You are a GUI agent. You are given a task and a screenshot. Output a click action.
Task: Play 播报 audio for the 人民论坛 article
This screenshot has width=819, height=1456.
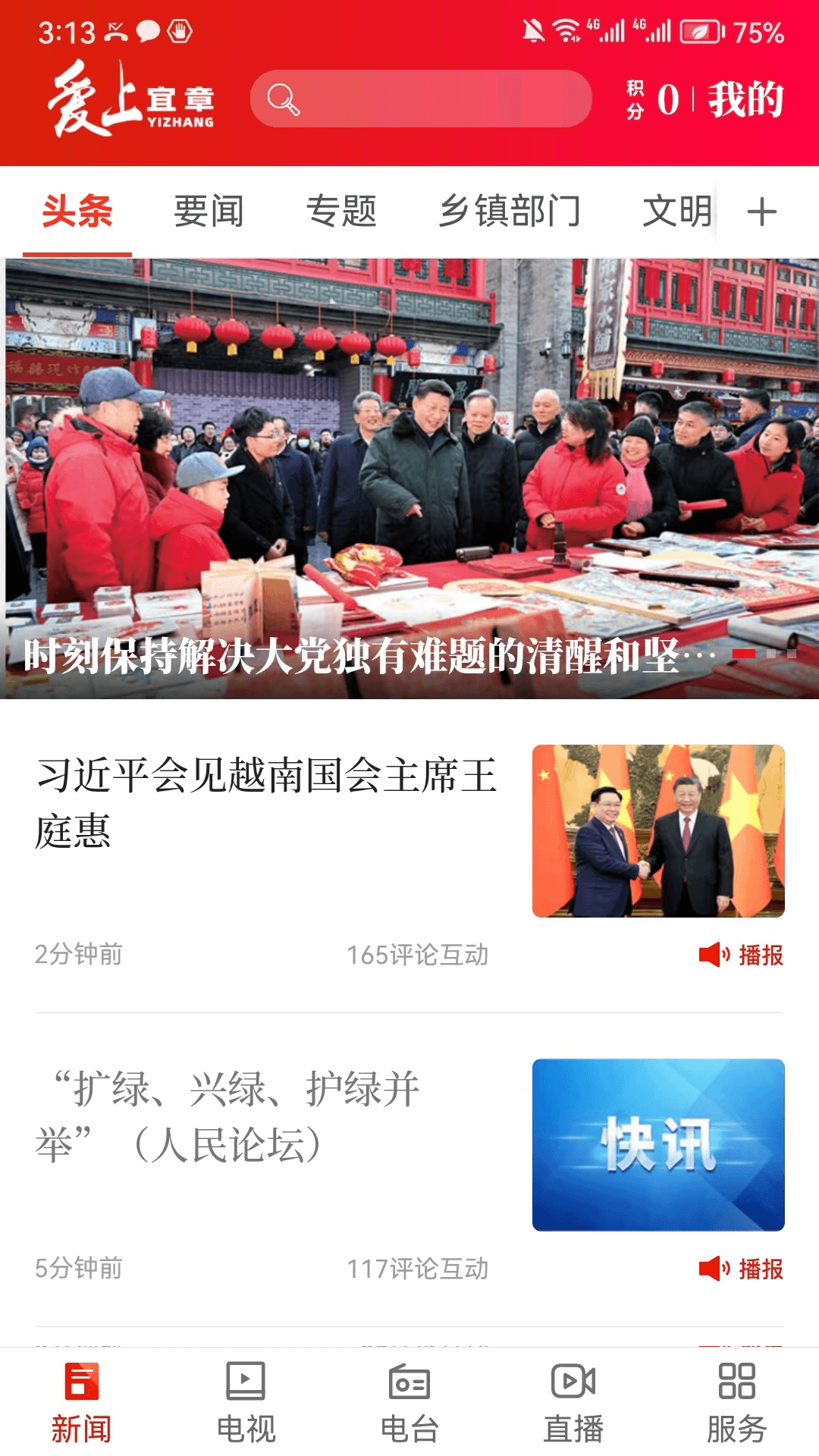point(741,1269)
